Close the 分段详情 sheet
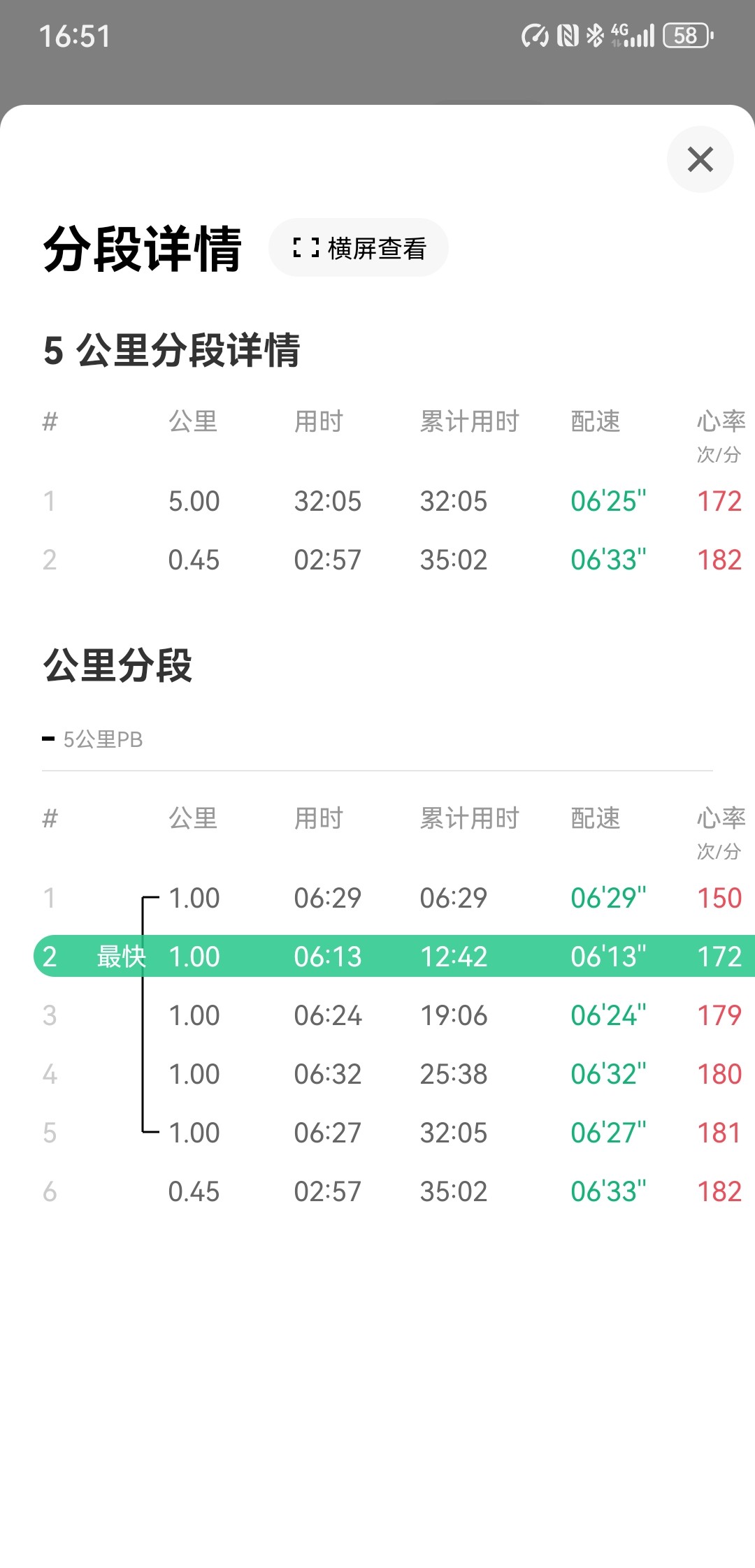 [x=700, y=159]
